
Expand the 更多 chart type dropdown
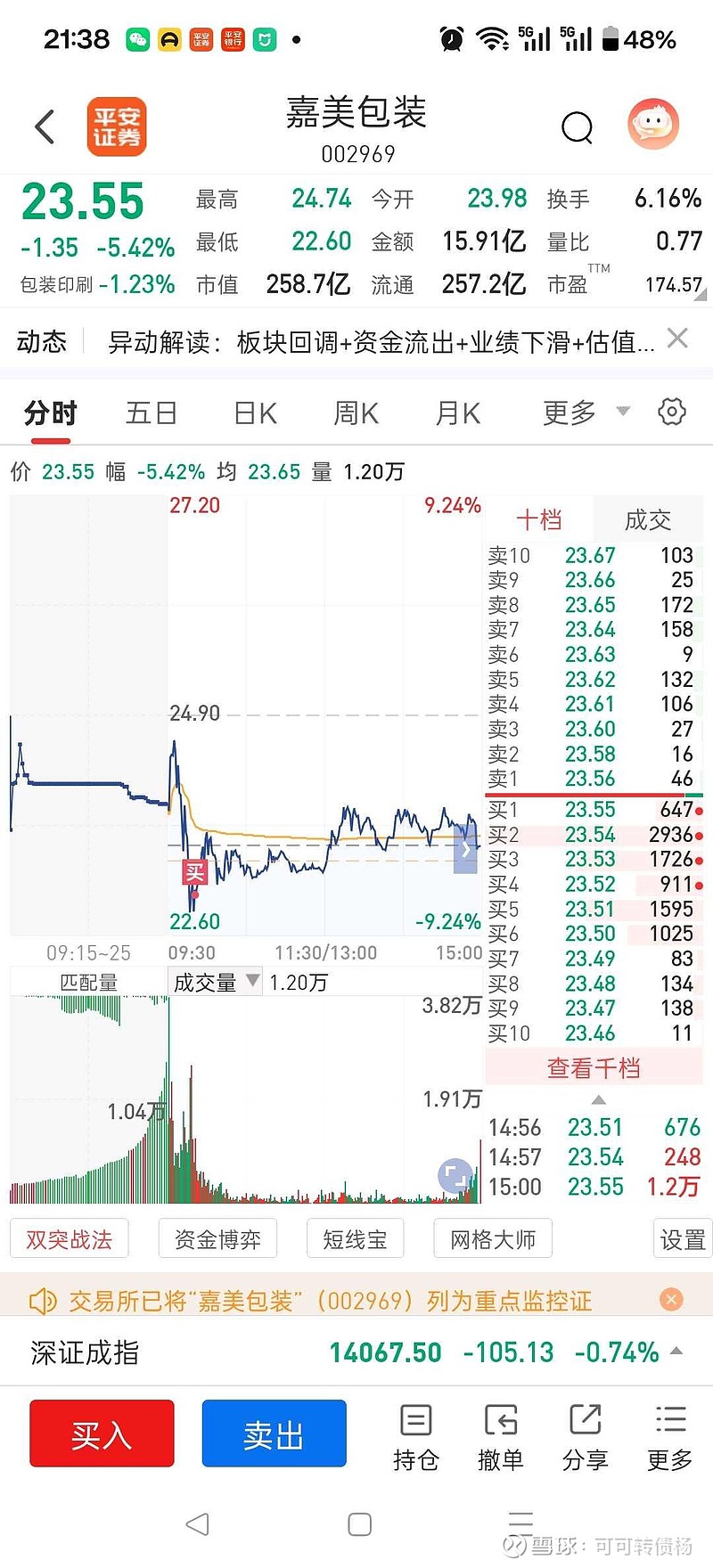(584, 412)
